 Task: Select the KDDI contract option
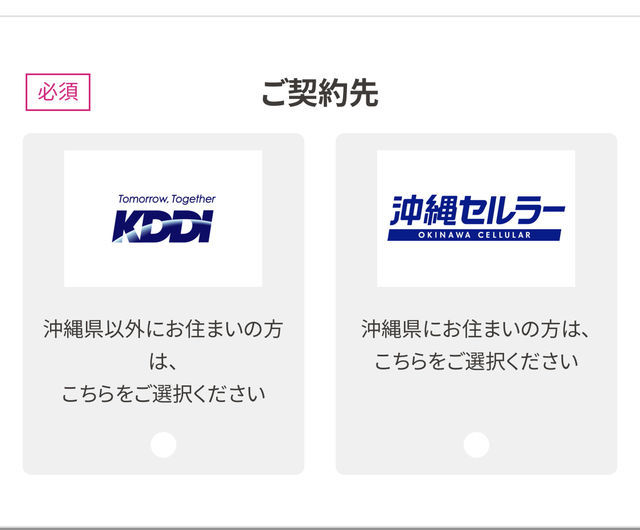click(163, 445)
